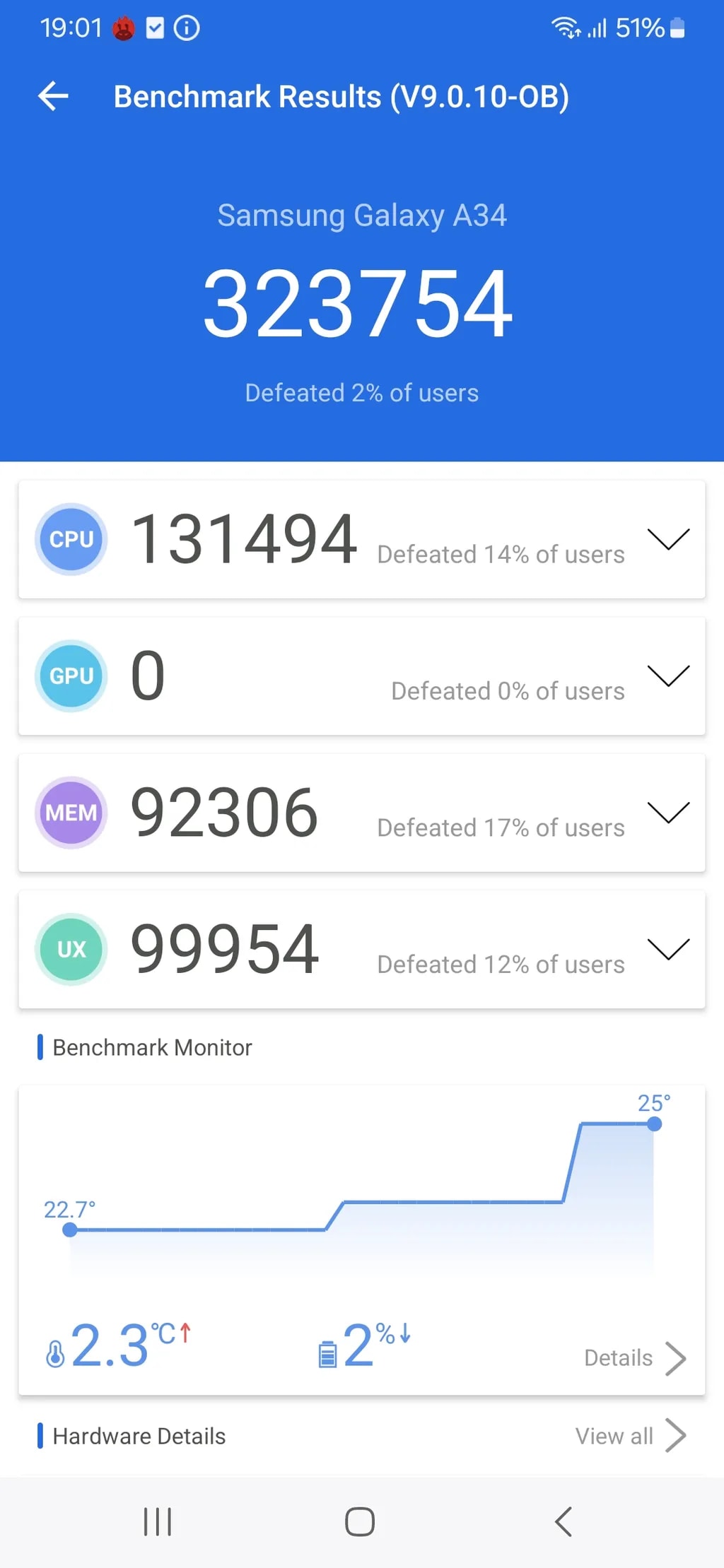Tap the Benchmark Monitor section label
724x1568 pixels.
point(152,1047)
